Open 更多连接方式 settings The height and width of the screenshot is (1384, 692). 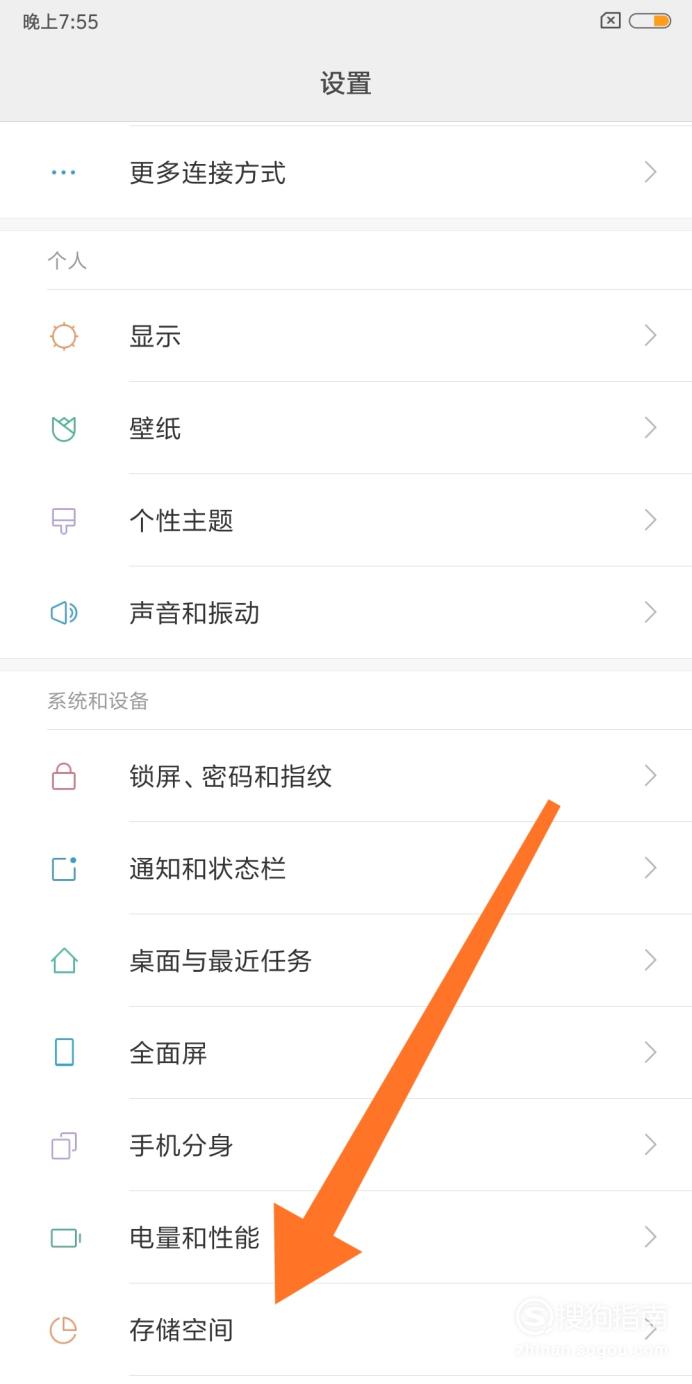[346, 172]
